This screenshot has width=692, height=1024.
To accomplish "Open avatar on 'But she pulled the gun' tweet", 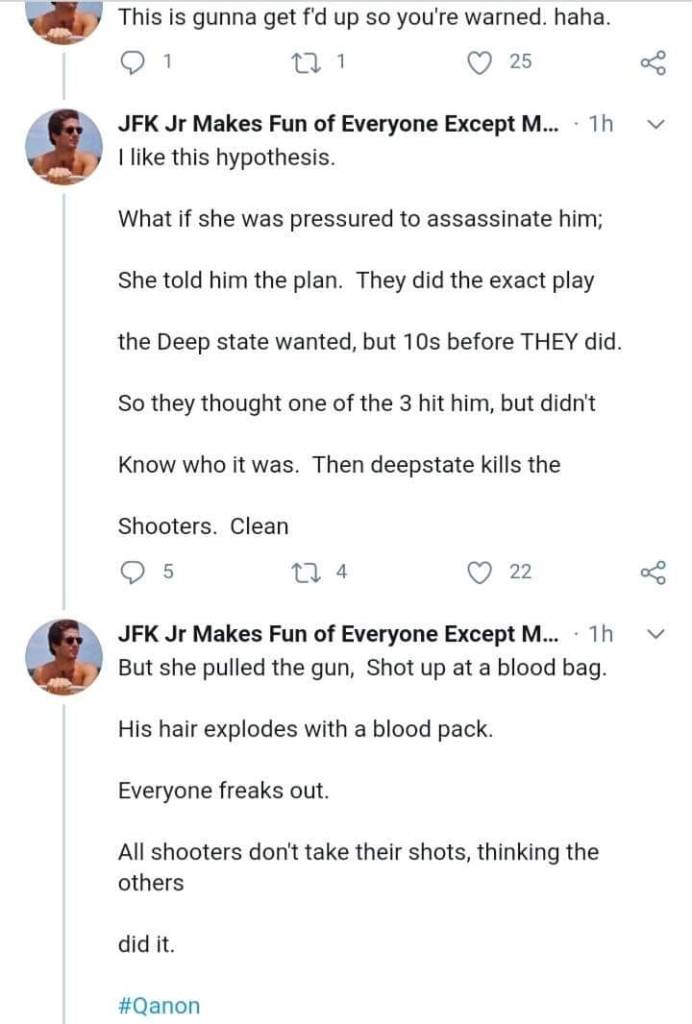I will click(64, 655).
